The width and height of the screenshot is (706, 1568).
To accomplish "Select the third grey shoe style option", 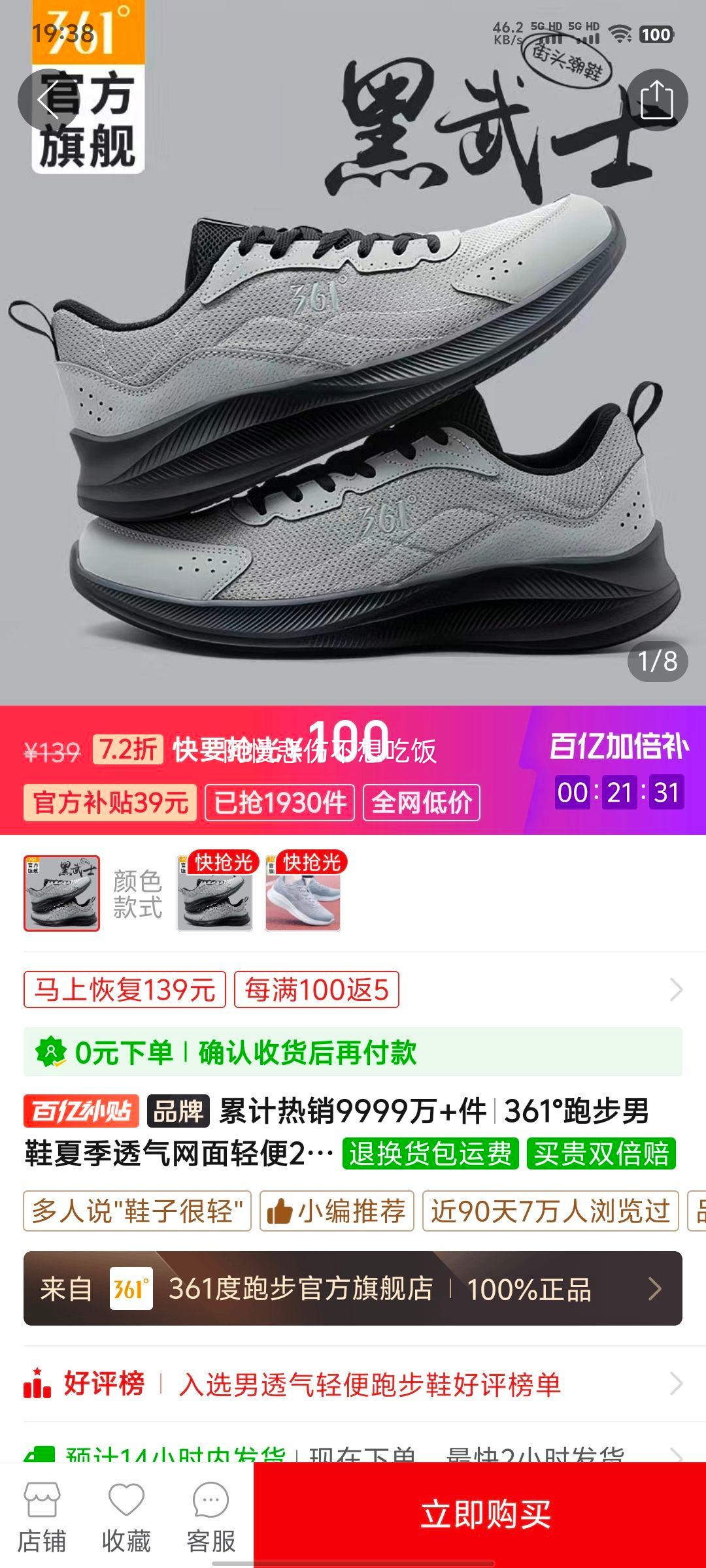I will (x=303, y=894).
